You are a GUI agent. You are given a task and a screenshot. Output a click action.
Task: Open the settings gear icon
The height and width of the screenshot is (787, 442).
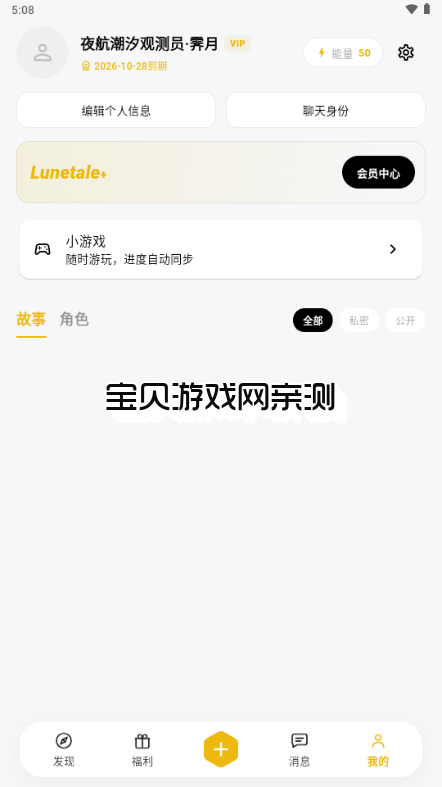tap(405, 53)
